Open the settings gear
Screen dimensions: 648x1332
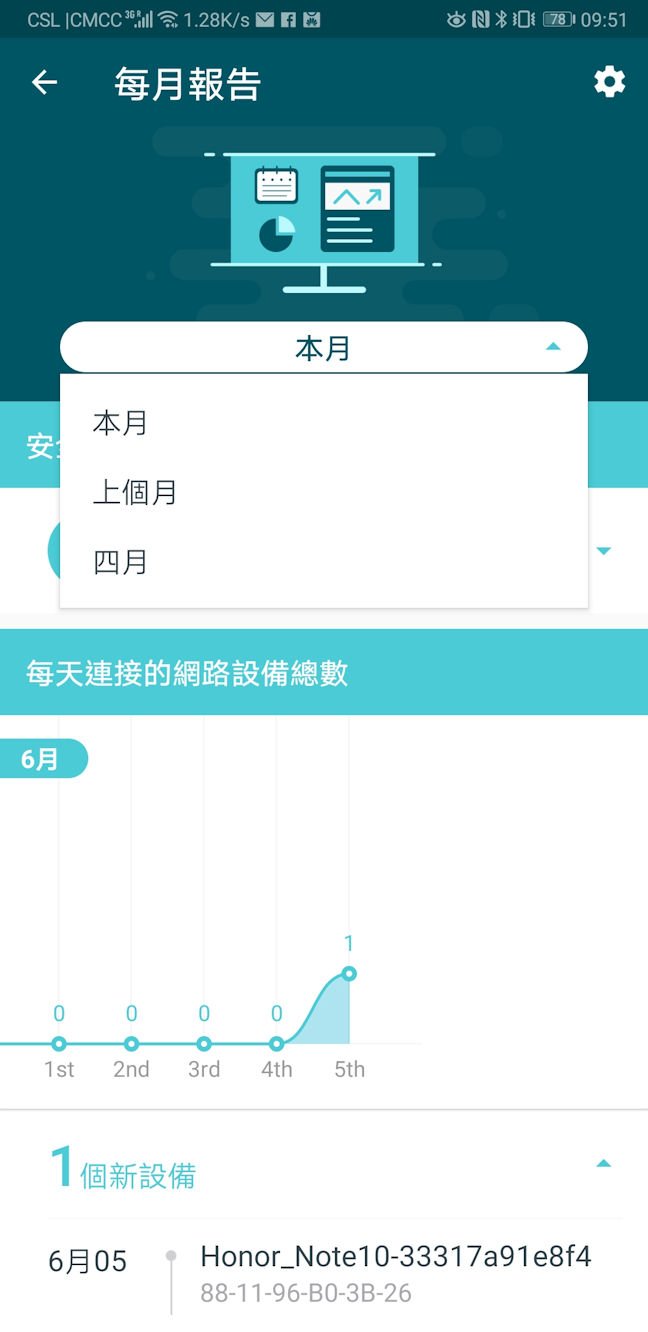point(609,82)
